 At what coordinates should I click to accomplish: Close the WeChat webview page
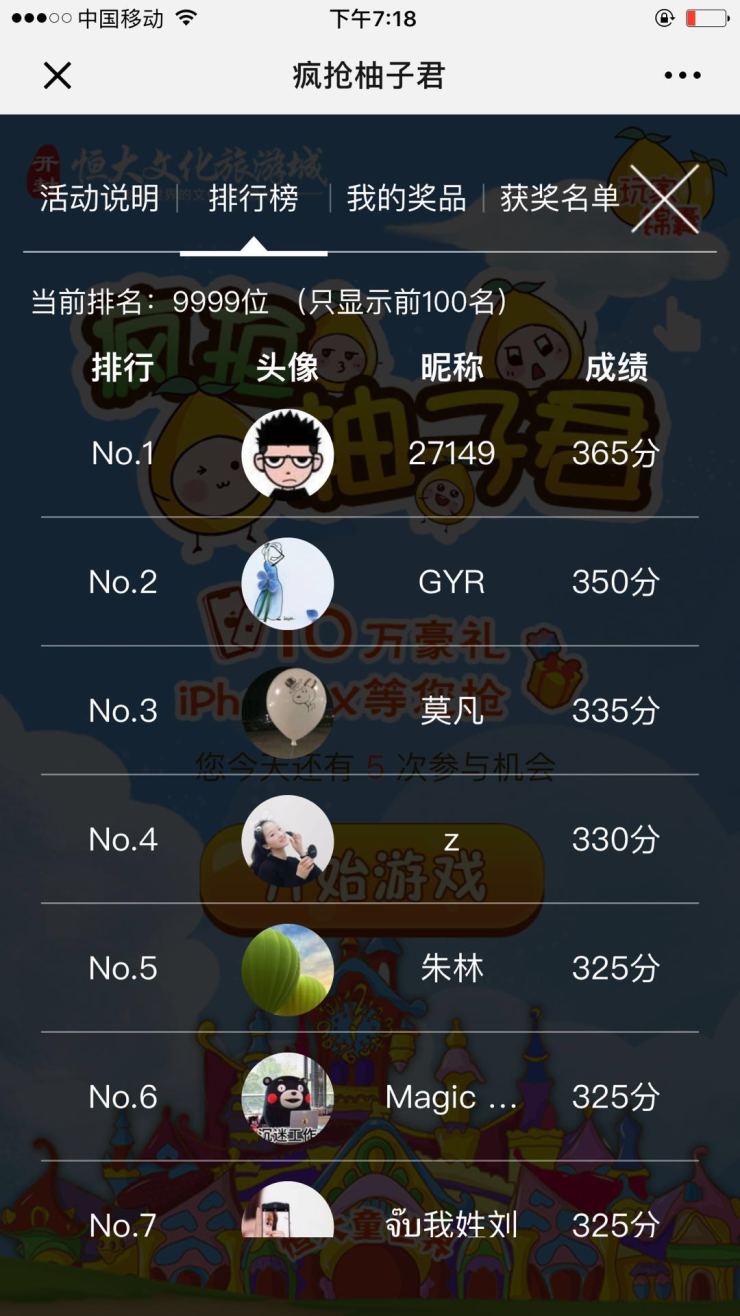[57, 75]
